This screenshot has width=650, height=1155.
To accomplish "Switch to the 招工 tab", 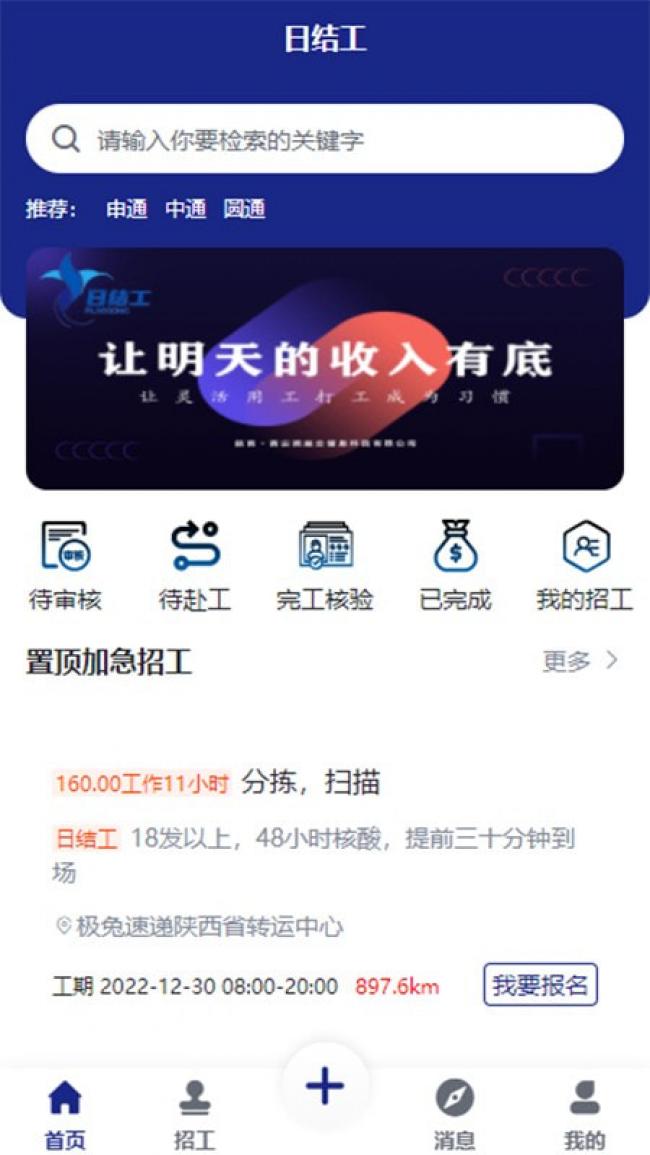I will (x=195, y=1114).
